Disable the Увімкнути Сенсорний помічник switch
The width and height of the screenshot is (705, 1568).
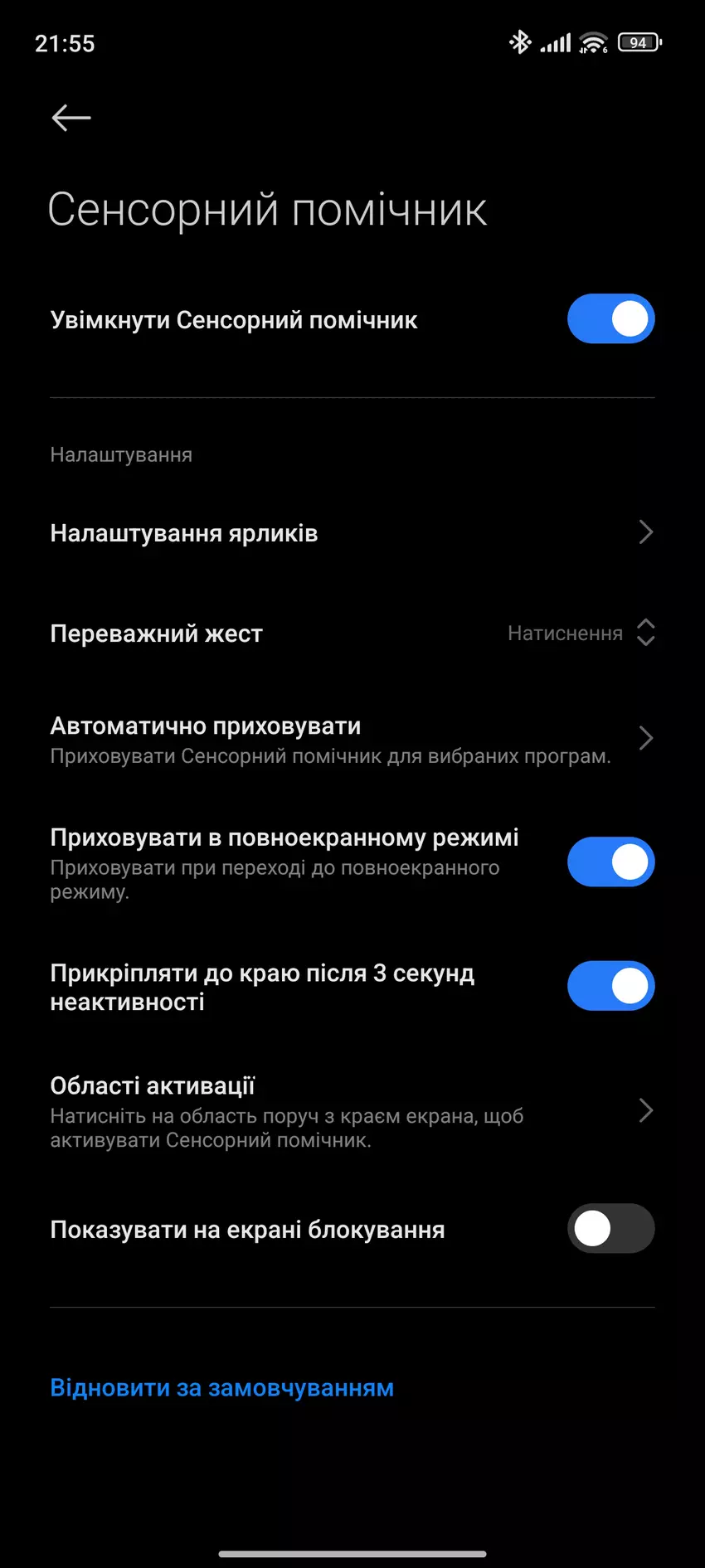(610, 319)
